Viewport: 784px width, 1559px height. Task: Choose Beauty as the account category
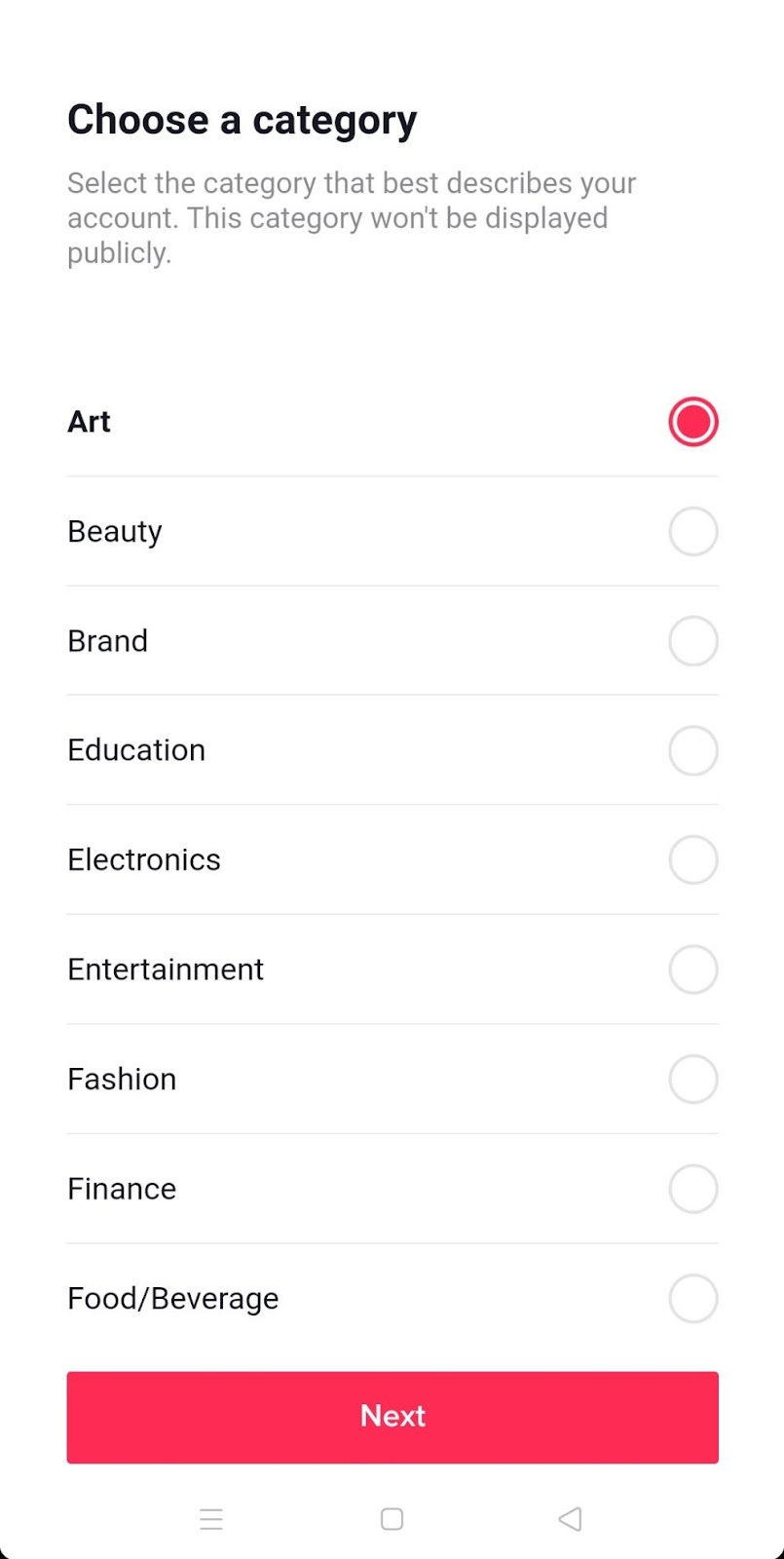[x=692, y=531]
